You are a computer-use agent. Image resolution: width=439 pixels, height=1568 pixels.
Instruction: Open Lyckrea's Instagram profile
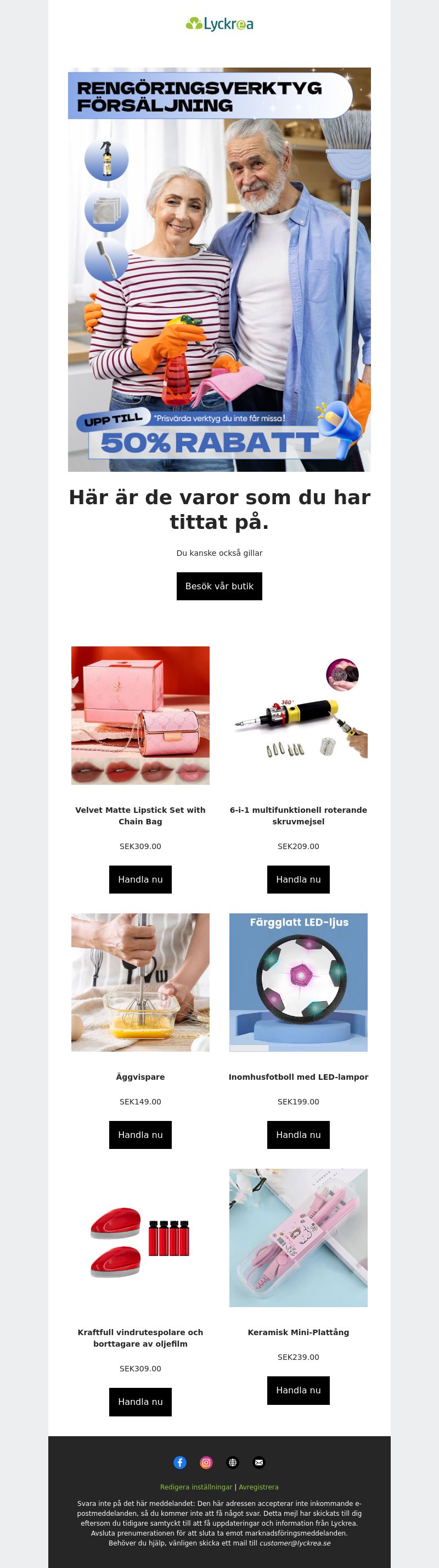[x=206, y=1462]
